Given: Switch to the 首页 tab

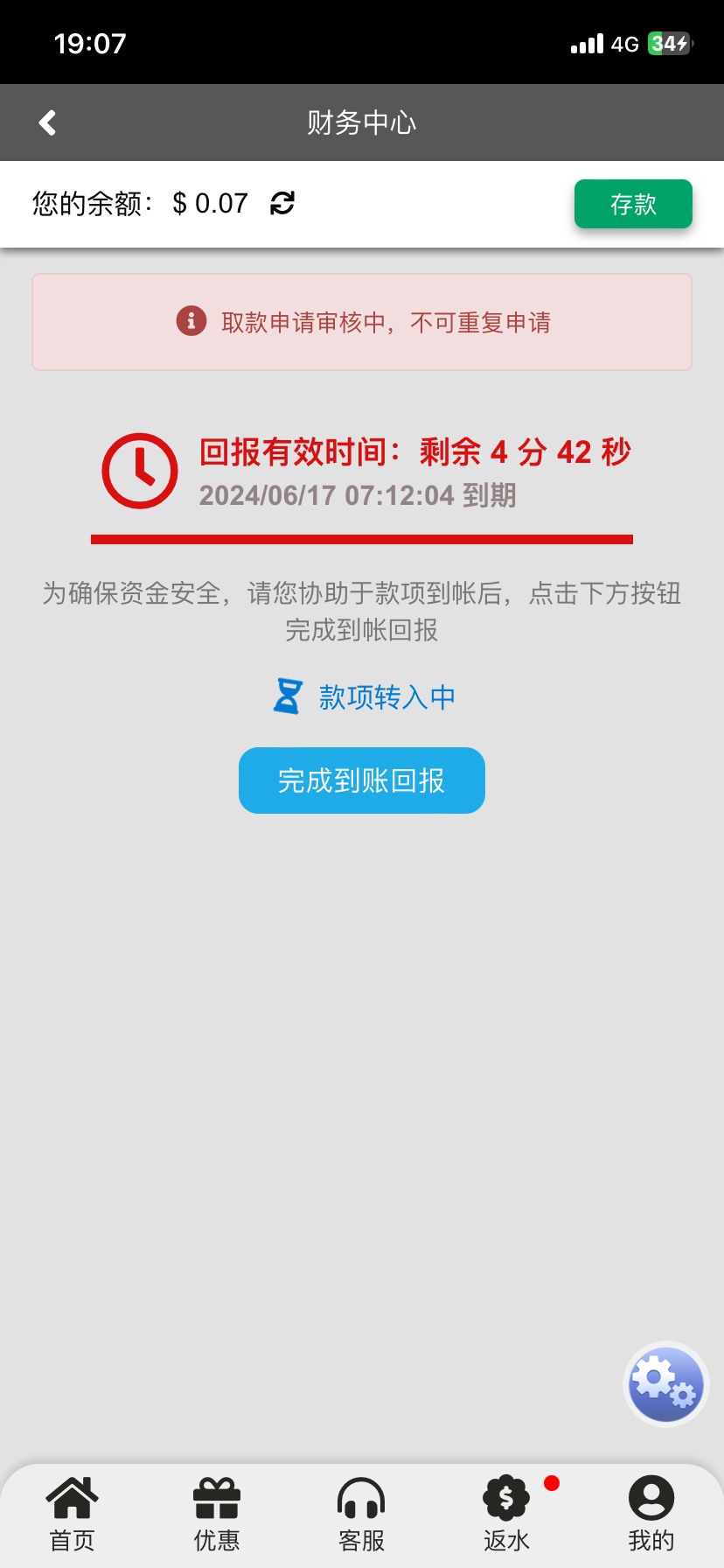Looking at the screenshot, I should [72, 1514].
